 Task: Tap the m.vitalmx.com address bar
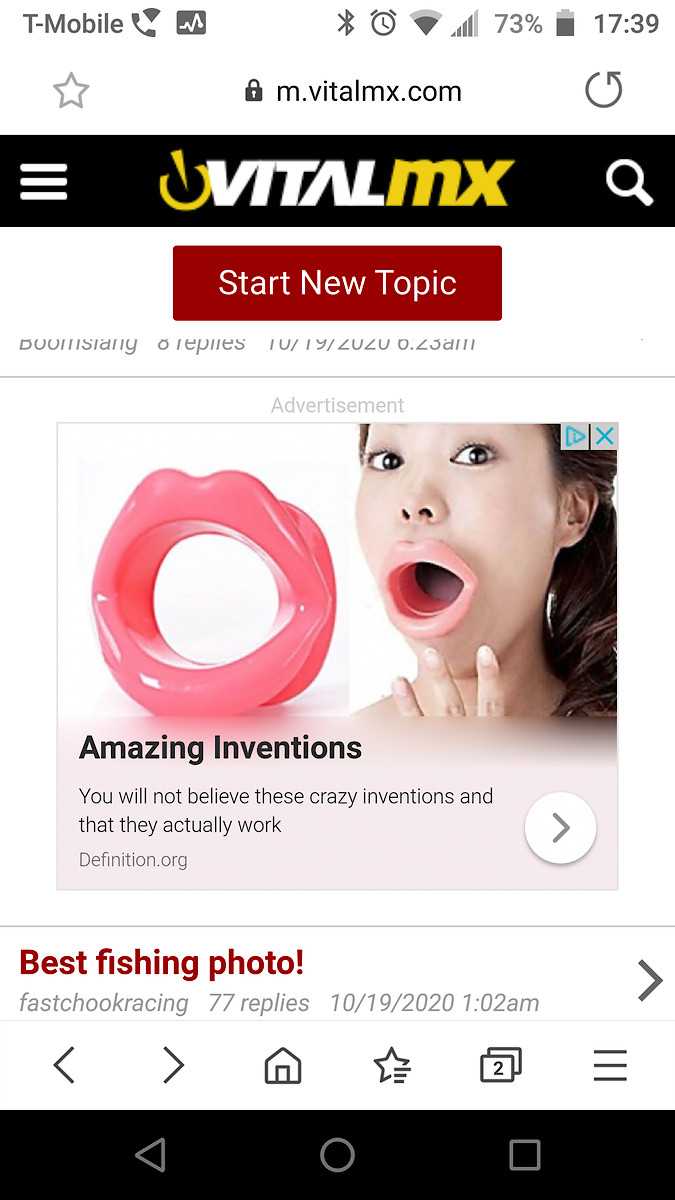coord(353,92)
